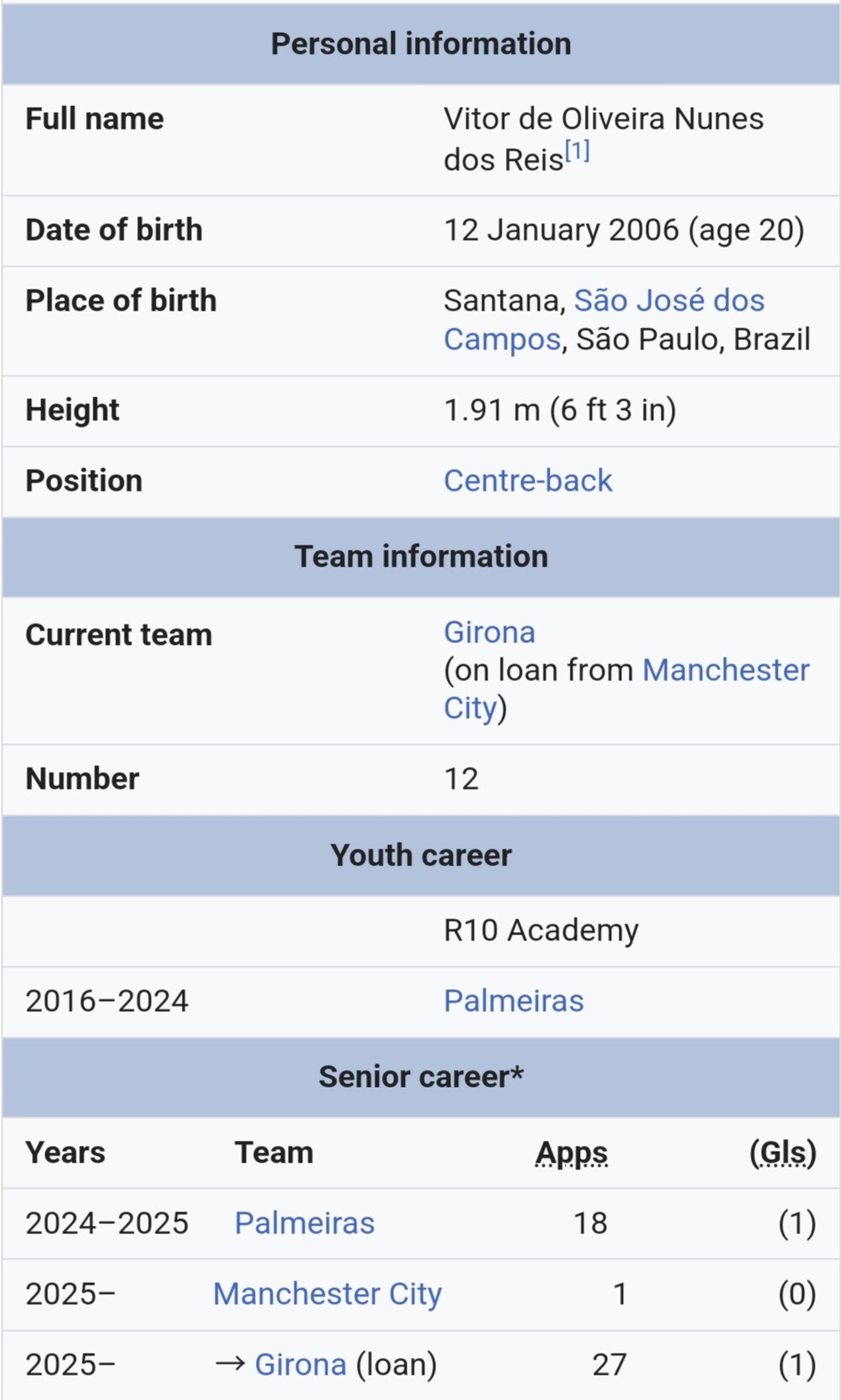Open citation 1 next to the full name

pos(577,152)
